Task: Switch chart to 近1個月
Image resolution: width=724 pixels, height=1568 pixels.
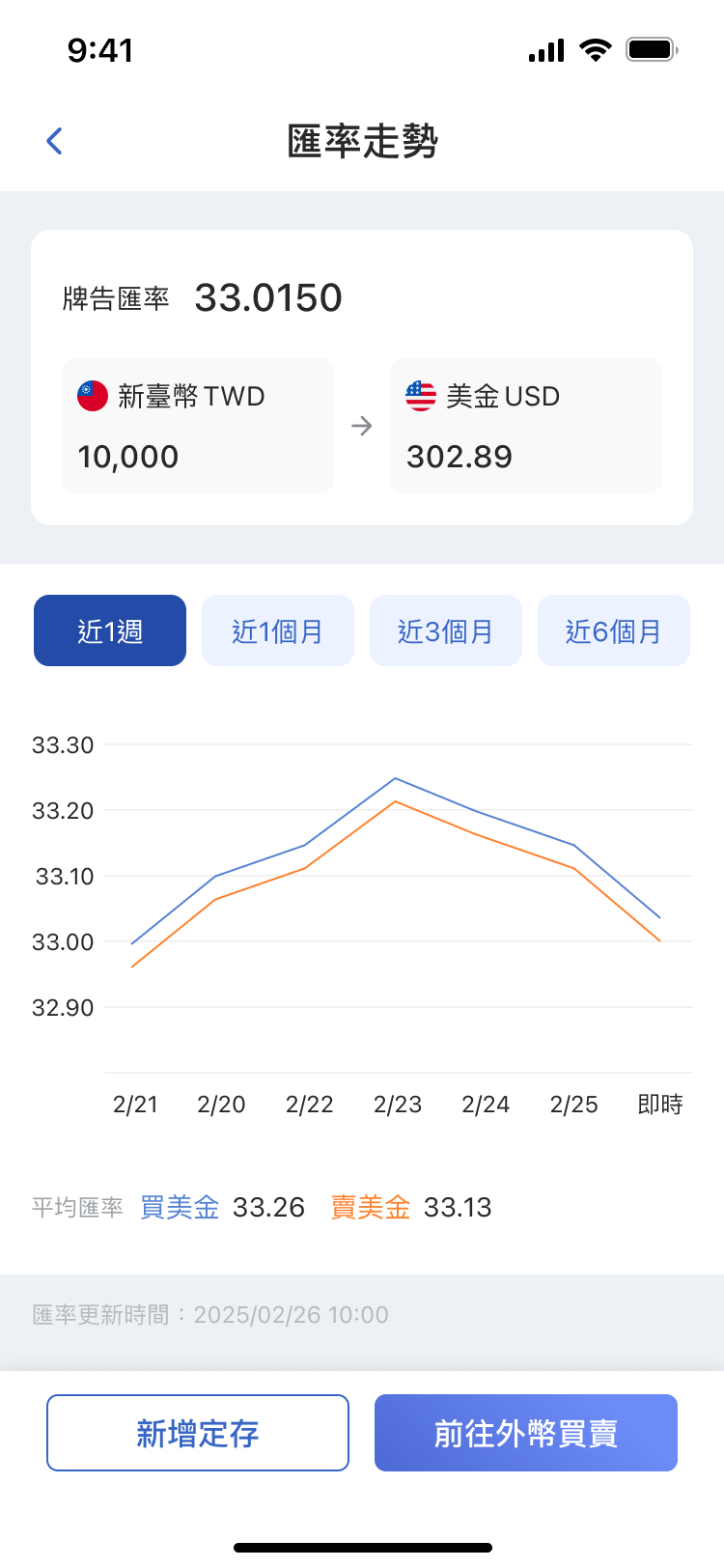Action: point(278,630)
